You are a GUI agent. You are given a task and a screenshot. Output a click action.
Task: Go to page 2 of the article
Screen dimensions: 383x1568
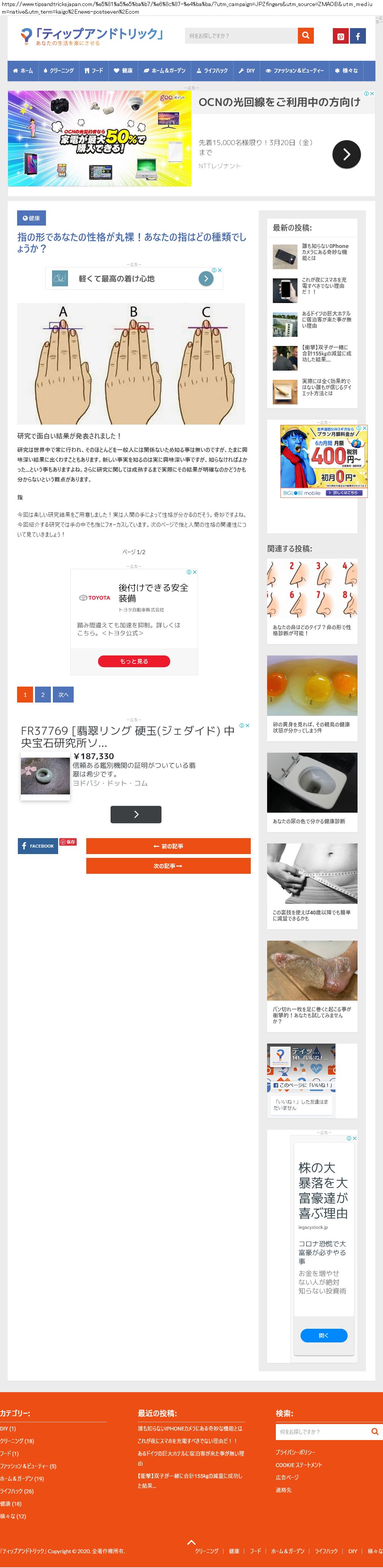tap(43, 695)
